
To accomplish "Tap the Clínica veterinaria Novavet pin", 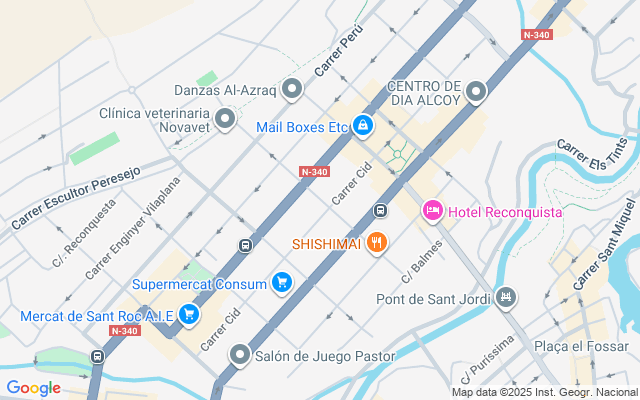I will (225, 119).
